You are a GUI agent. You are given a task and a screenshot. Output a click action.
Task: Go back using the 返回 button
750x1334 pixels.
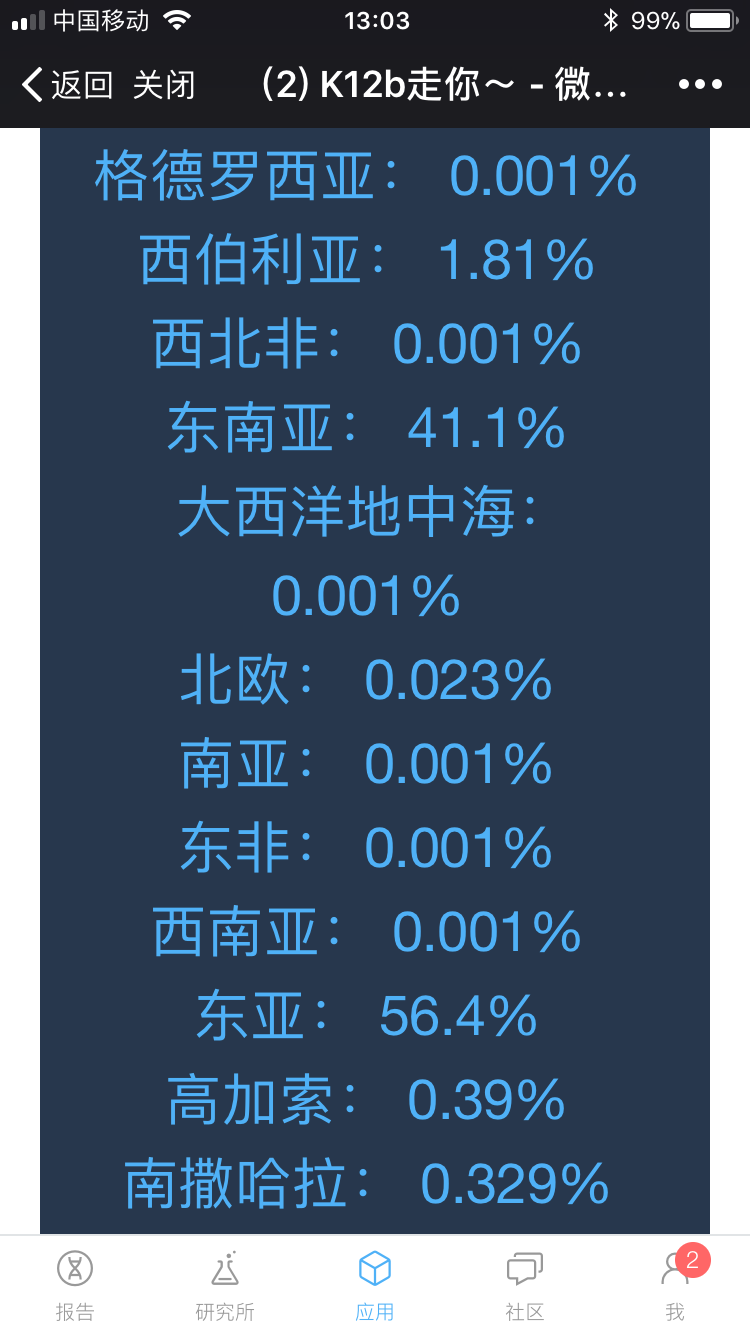[67, 85]
